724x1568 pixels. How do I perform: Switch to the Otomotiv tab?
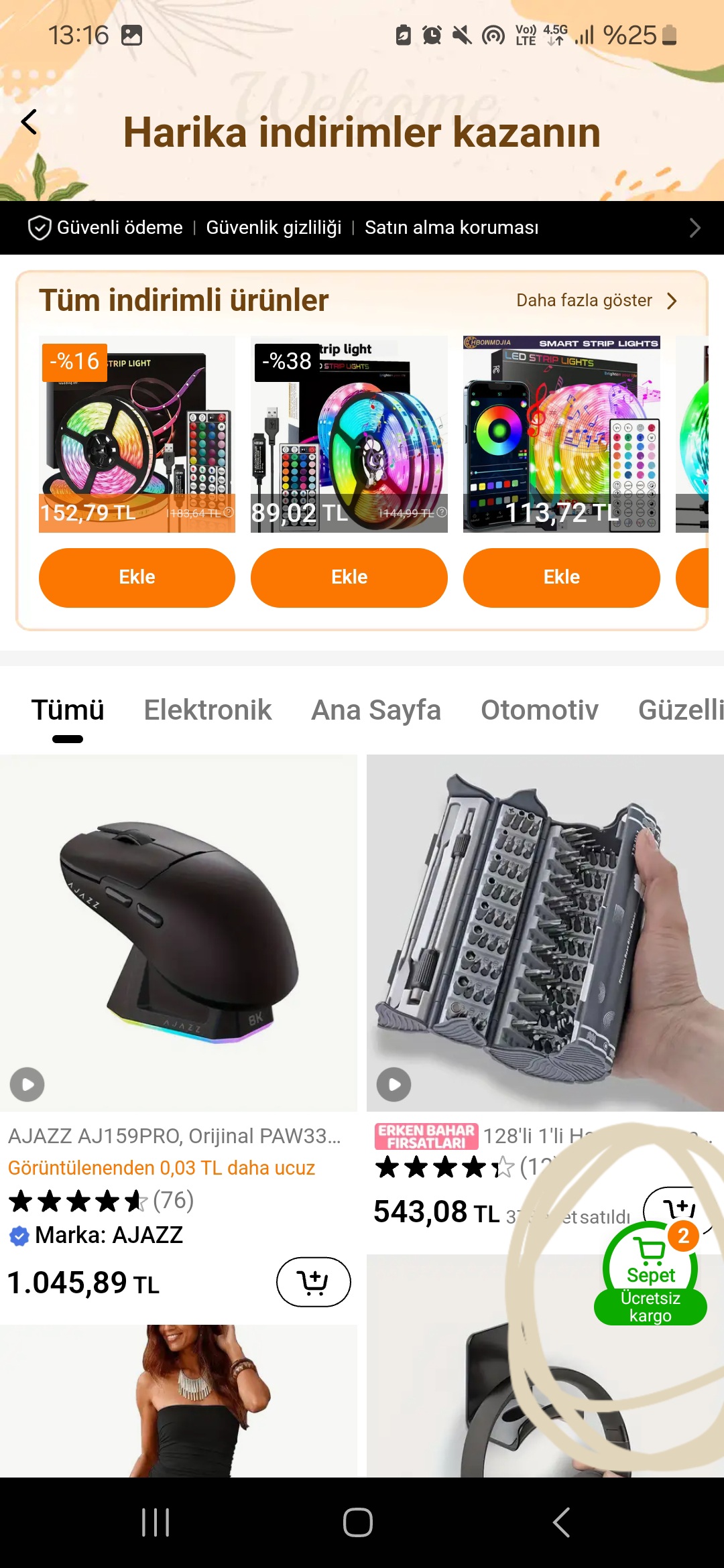point(539,710)
